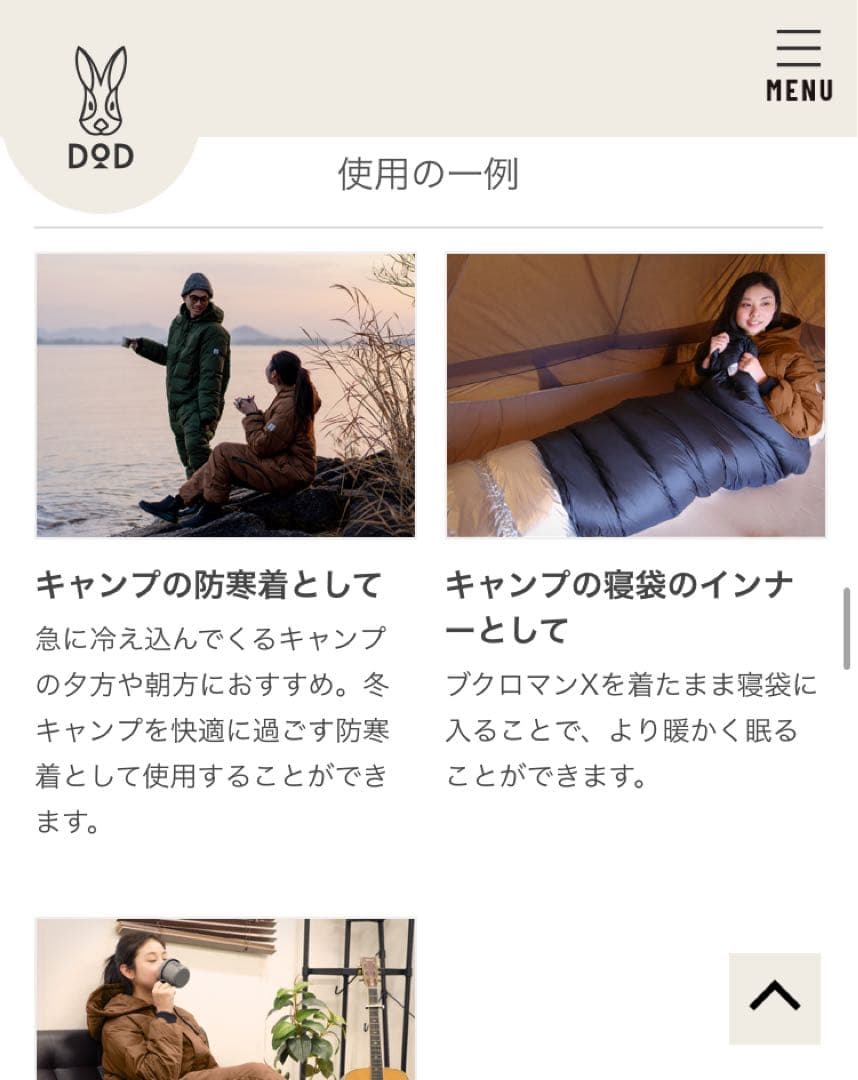Open the MENU hamburger button

click(798, 66)
